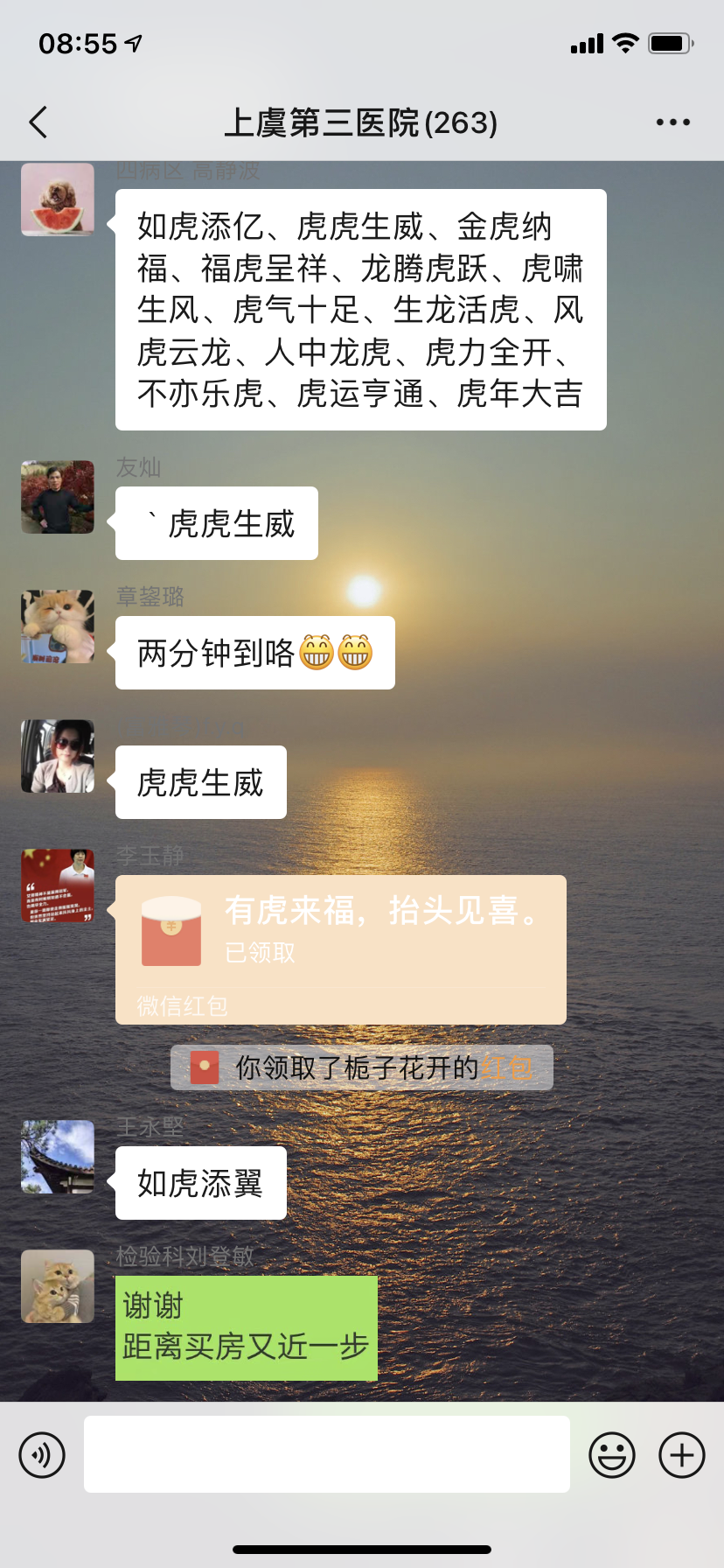
Task: Open the group chat overflow menu
Action: click(672, 122)
